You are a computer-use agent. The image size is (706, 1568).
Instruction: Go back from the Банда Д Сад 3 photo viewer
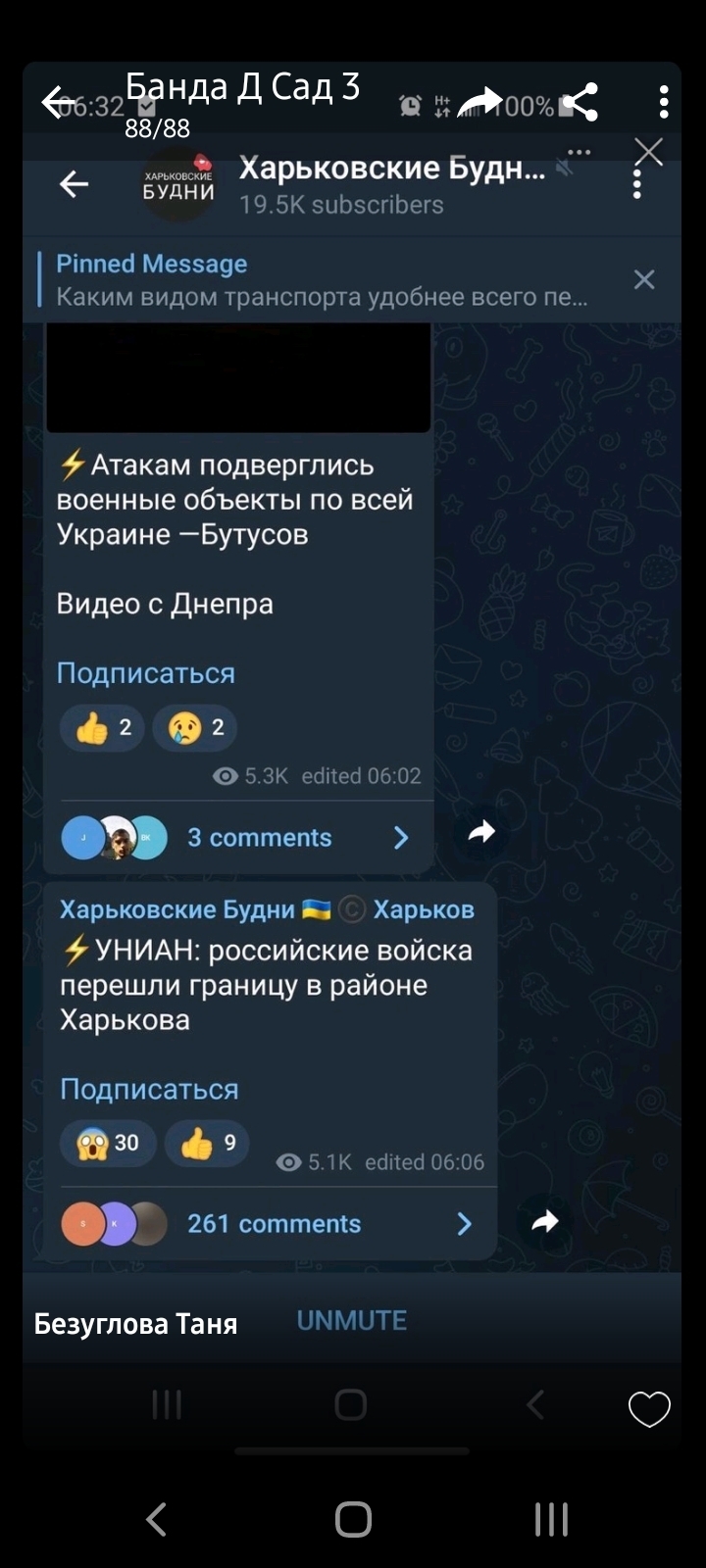pyautogui.click(x=56, y=101)
